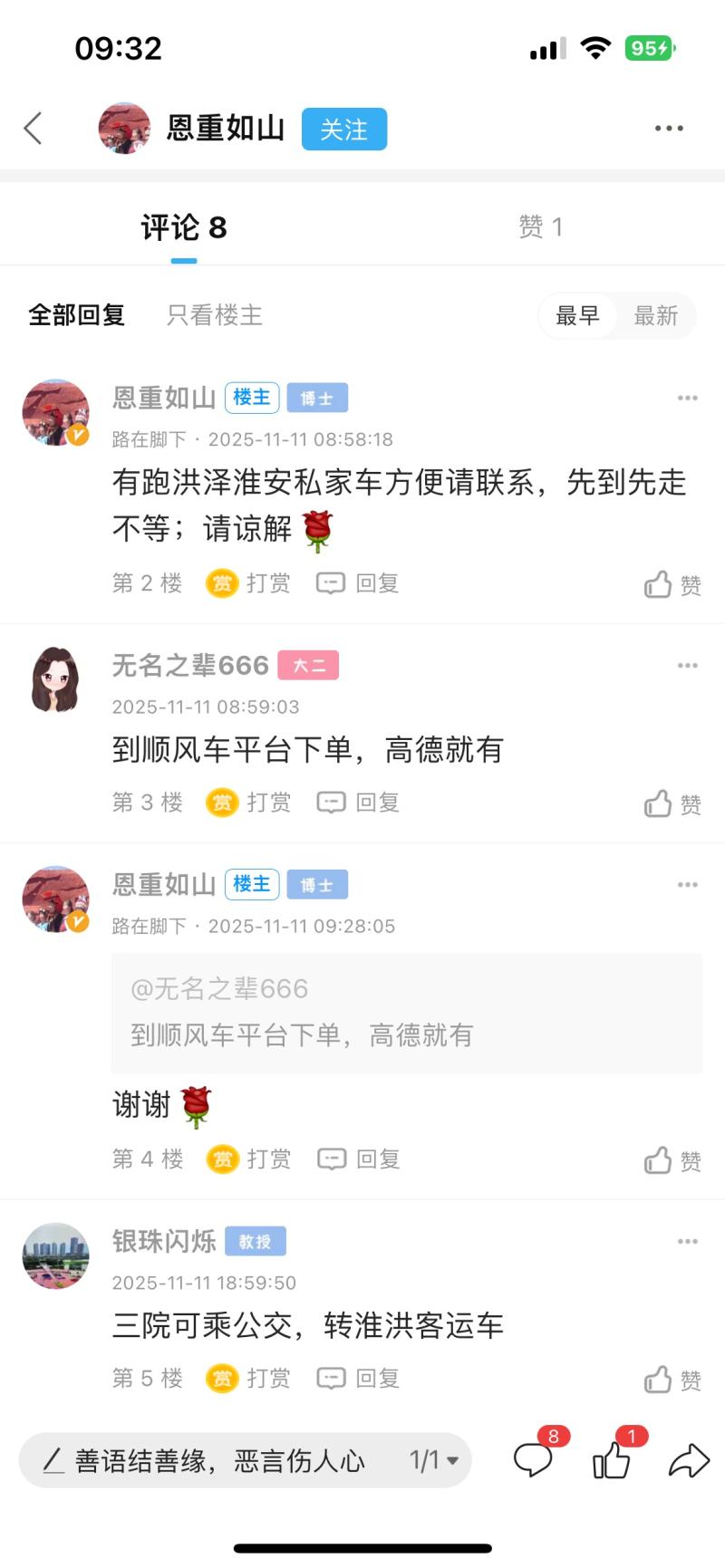Sort comments by 最早
This screenshot has height=1568, width=725.
[x=578, y=316]
